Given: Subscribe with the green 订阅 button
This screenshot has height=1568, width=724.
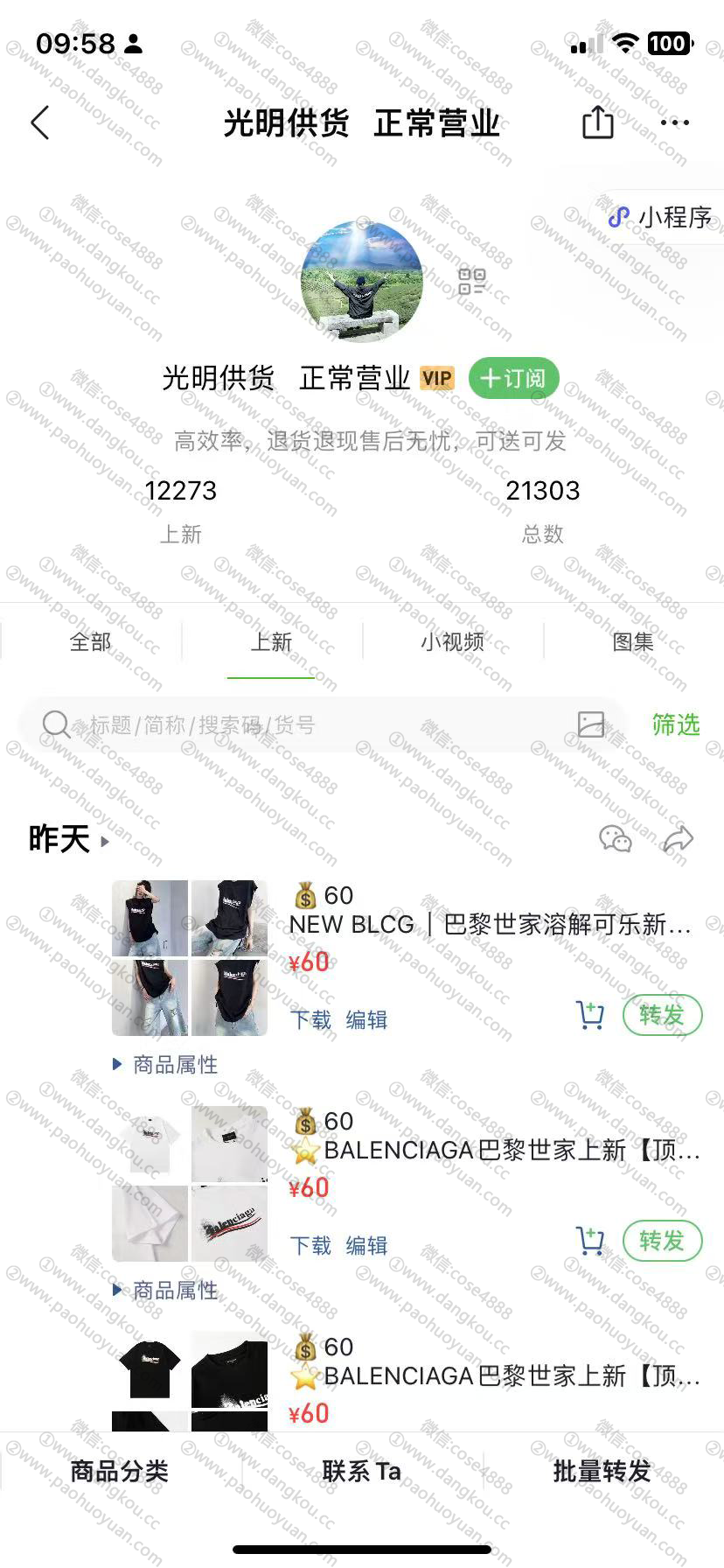Looking at the screenshot, I should [x=513, y=378].
